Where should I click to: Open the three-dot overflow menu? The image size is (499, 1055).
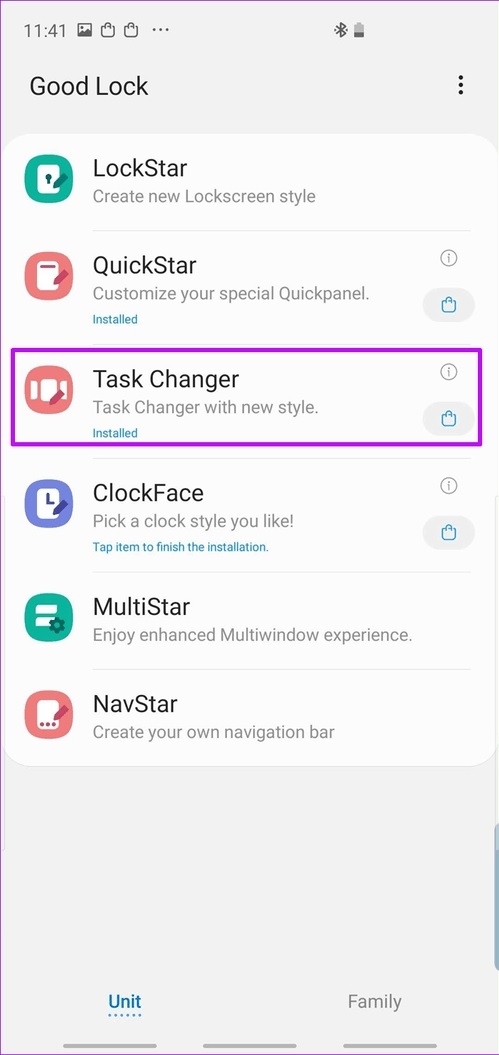(460, 85)
